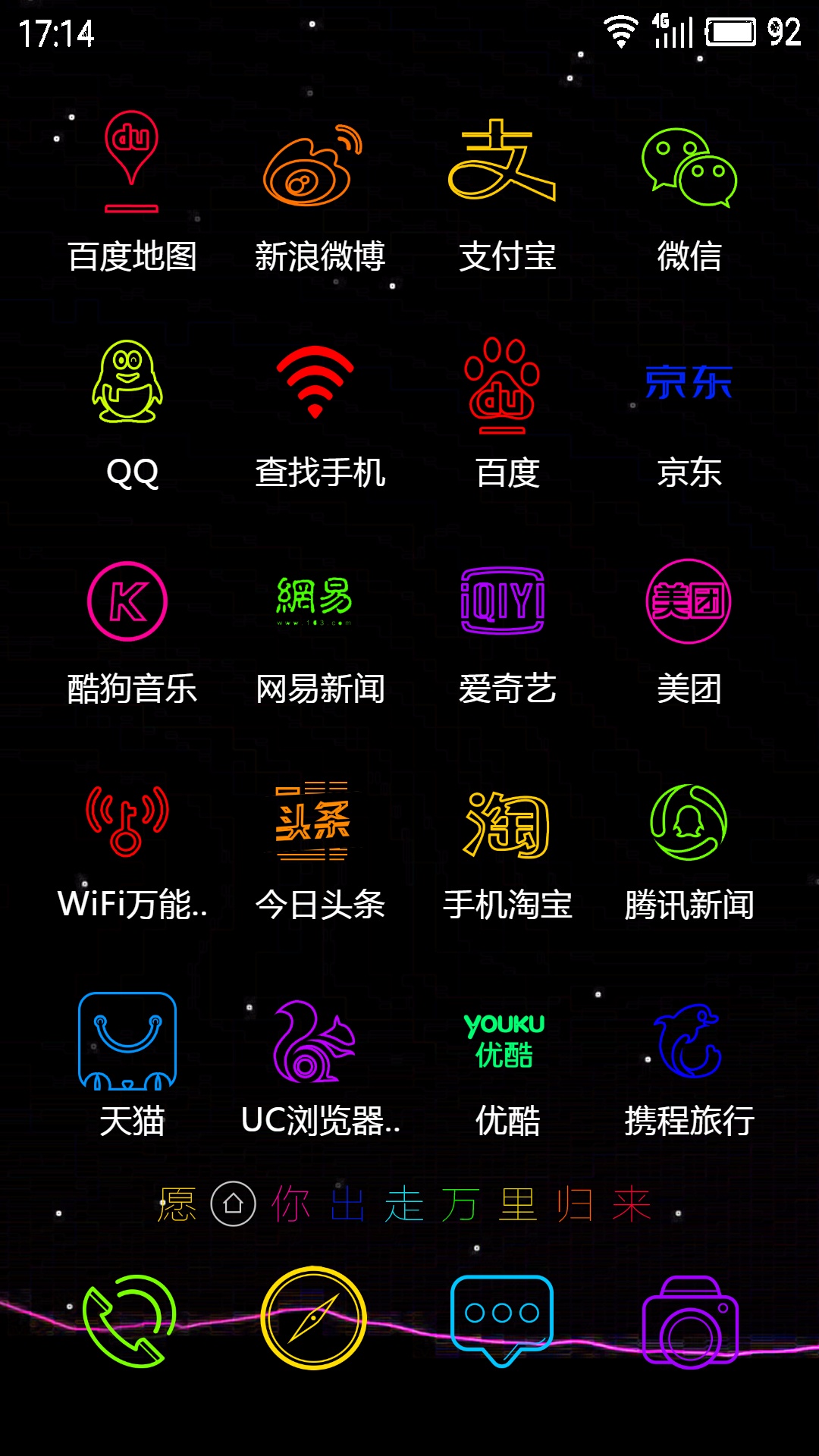Screen dimensions: 819x1456
Task: Open 支付宝 (Alipay)
Action: [x=502, y=162]
